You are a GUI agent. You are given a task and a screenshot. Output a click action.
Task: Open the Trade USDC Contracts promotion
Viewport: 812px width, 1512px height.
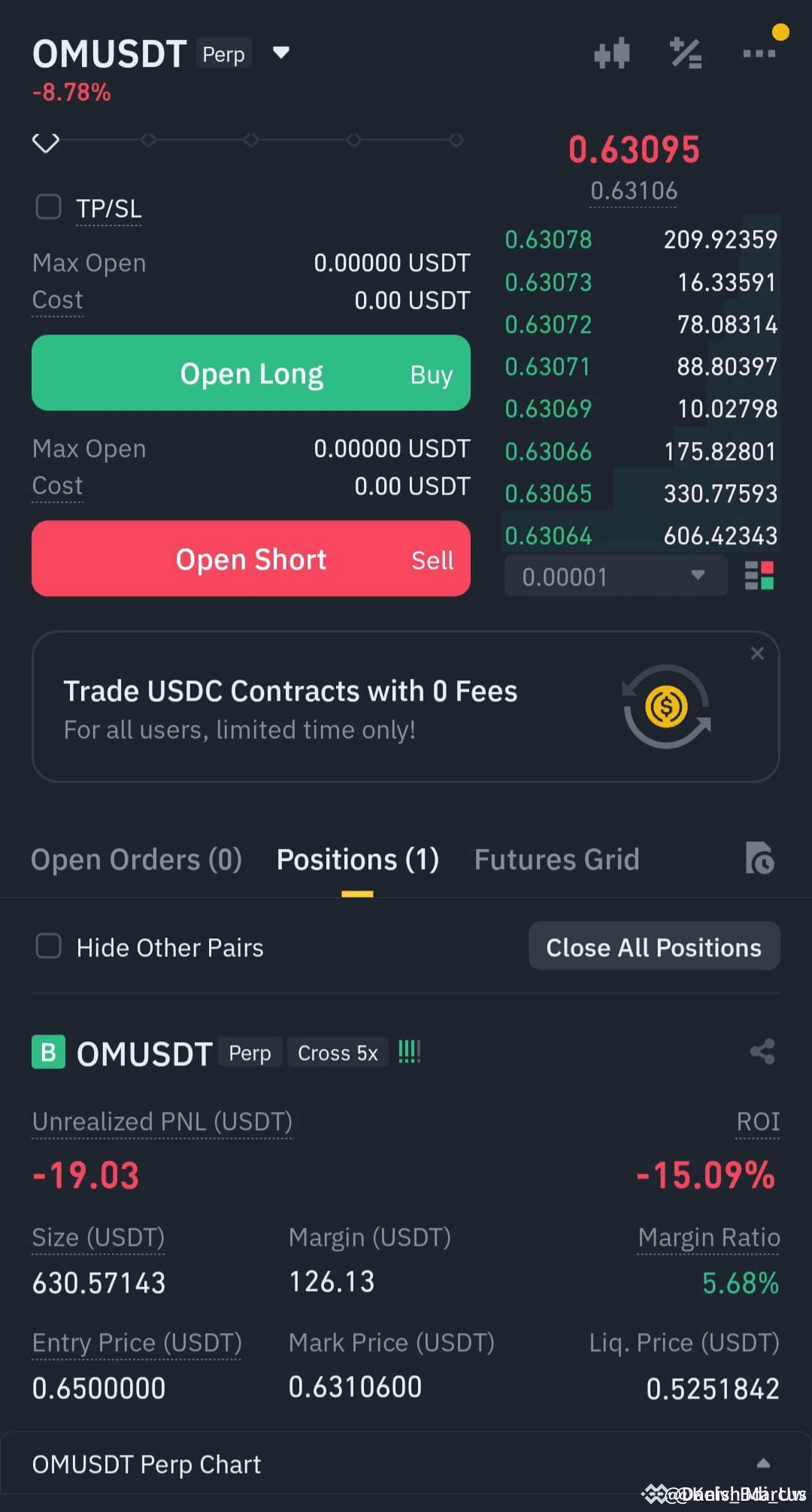tap(406, 707)
